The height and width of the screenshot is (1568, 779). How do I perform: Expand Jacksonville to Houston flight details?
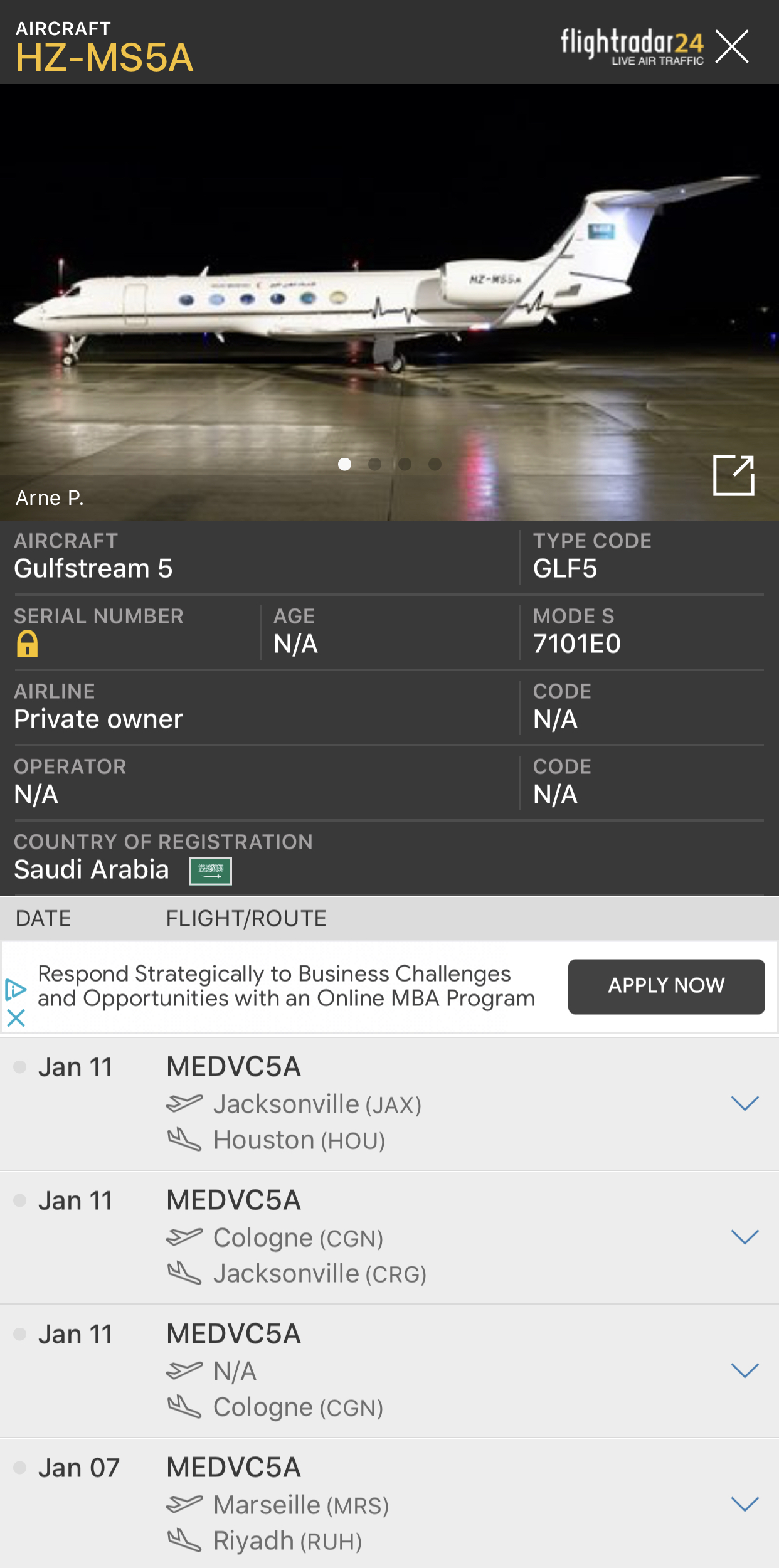(x=745, y=1103)
